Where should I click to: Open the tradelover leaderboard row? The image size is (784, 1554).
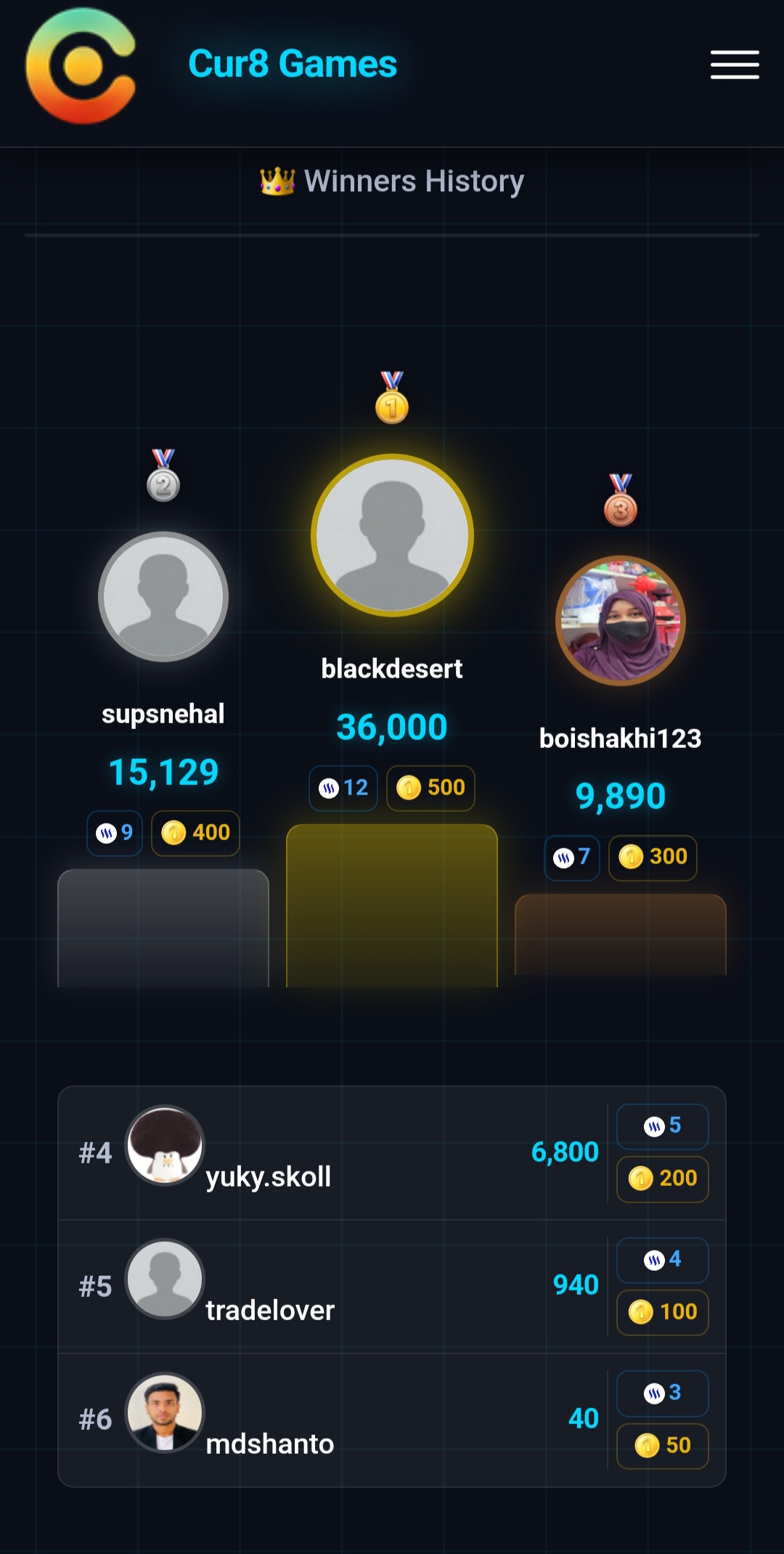(x=392, y=1287)
